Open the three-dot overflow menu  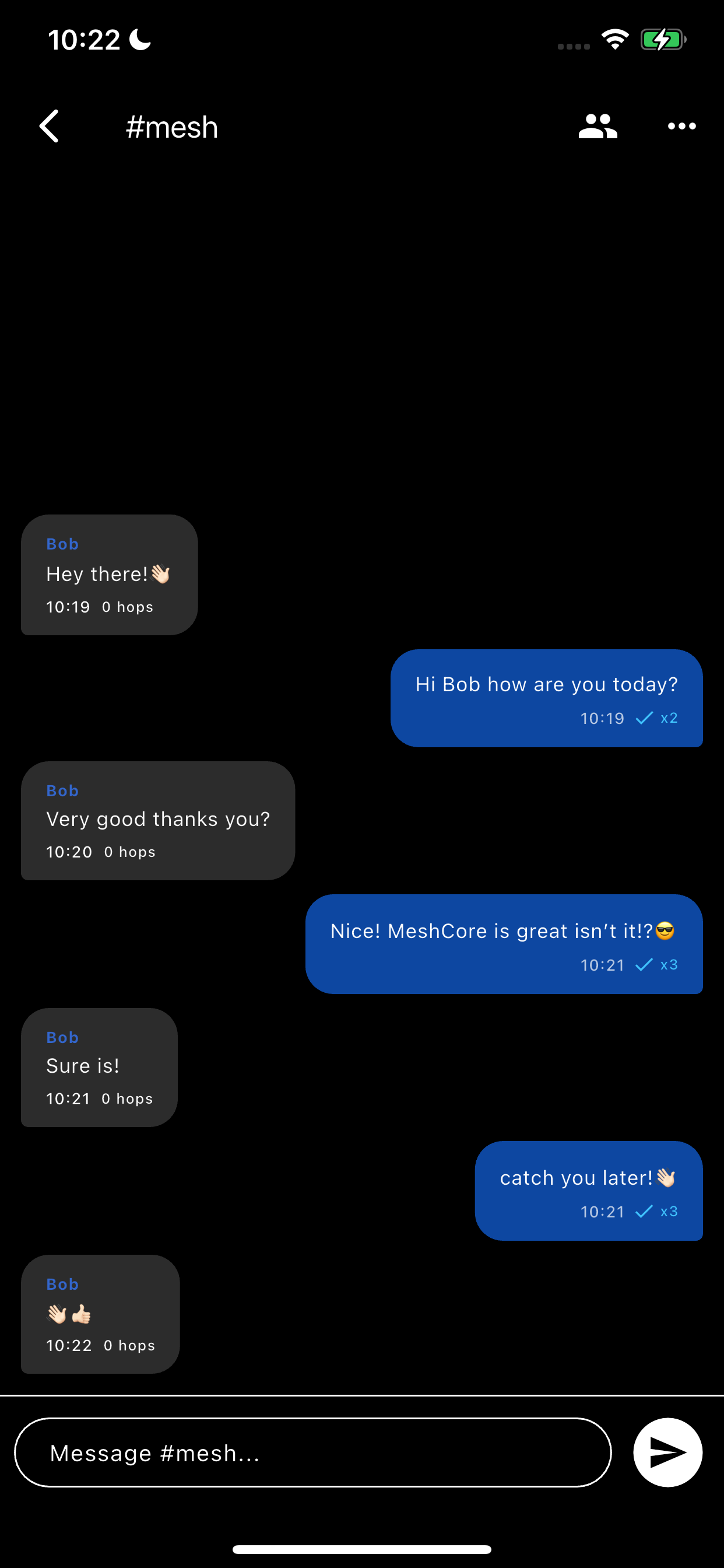point(681,126)
